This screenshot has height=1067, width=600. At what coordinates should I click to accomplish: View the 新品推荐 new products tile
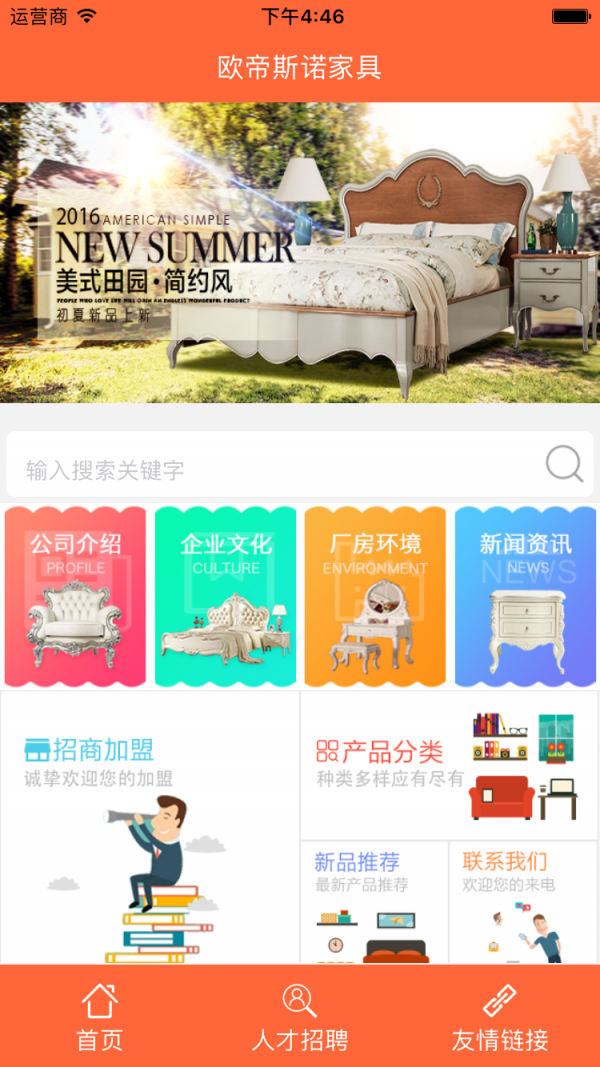pyautogui.click(x=374, y=902)
